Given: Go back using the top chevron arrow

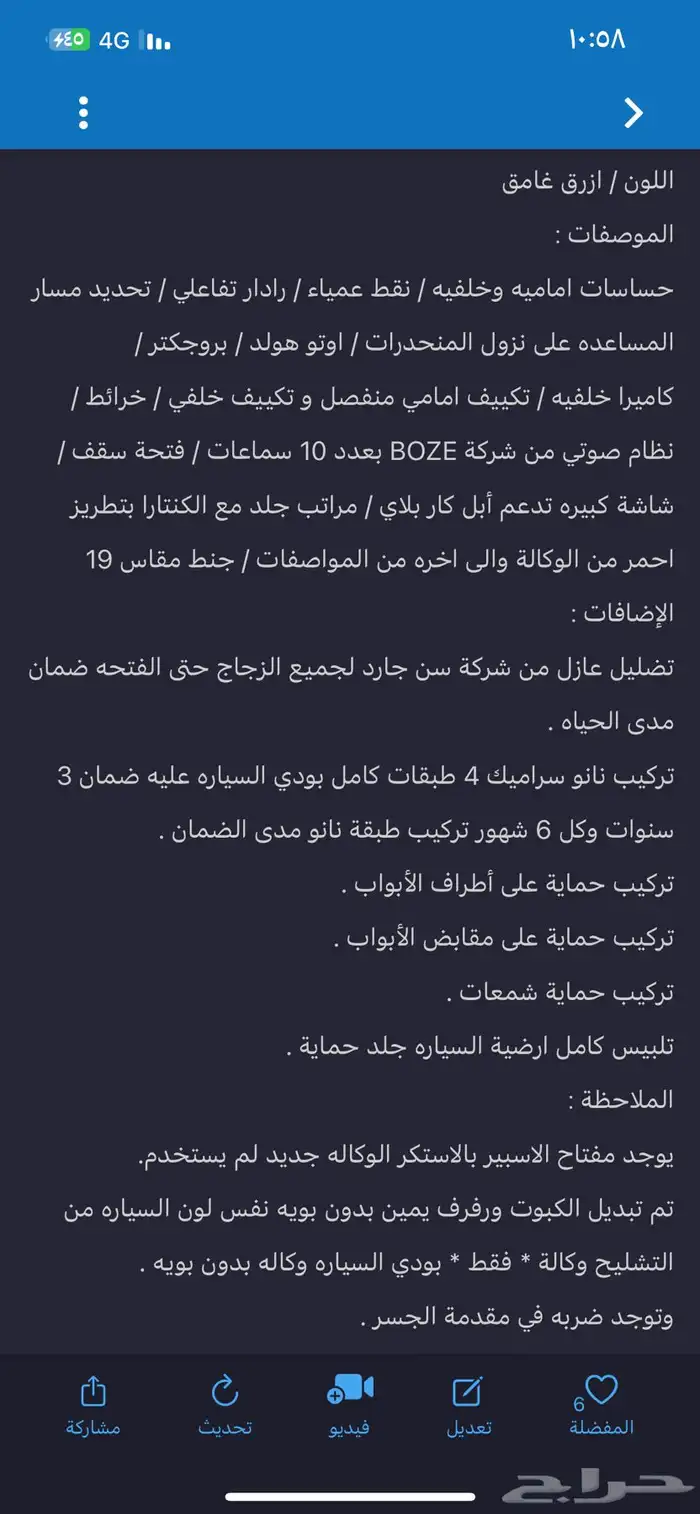Looking at the screenshot, I should click(x=633, y=114).
